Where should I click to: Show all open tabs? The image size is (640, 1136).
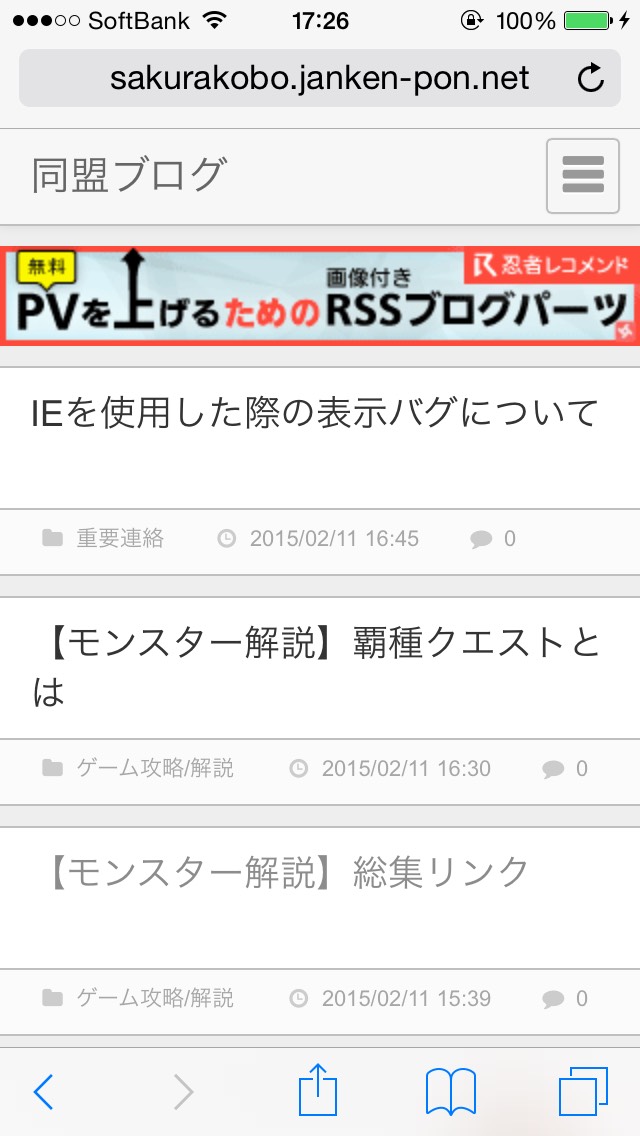tap(583, 1092)
